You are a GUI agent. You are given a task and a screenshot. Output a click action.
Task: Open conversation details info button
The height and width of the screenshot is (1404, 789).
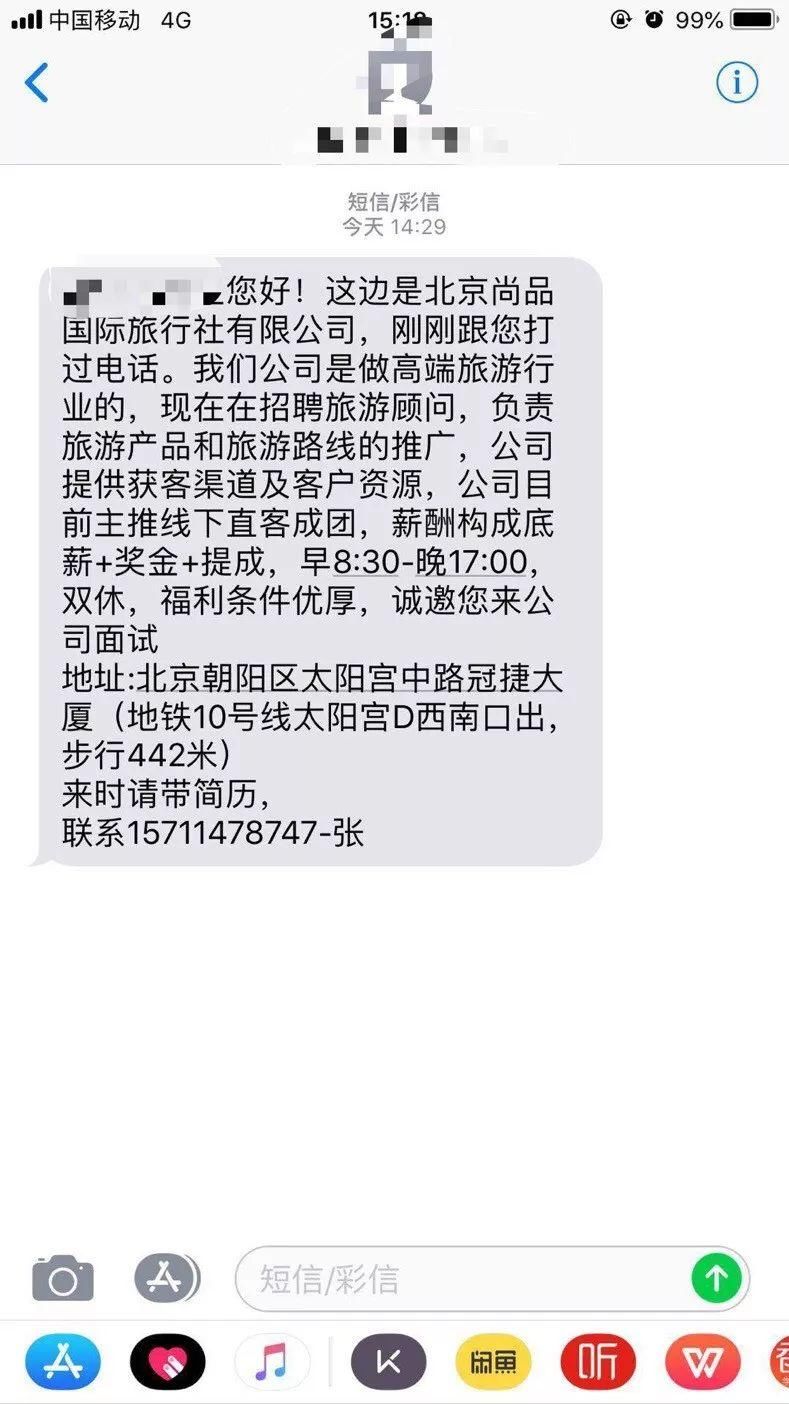(737, 83)
